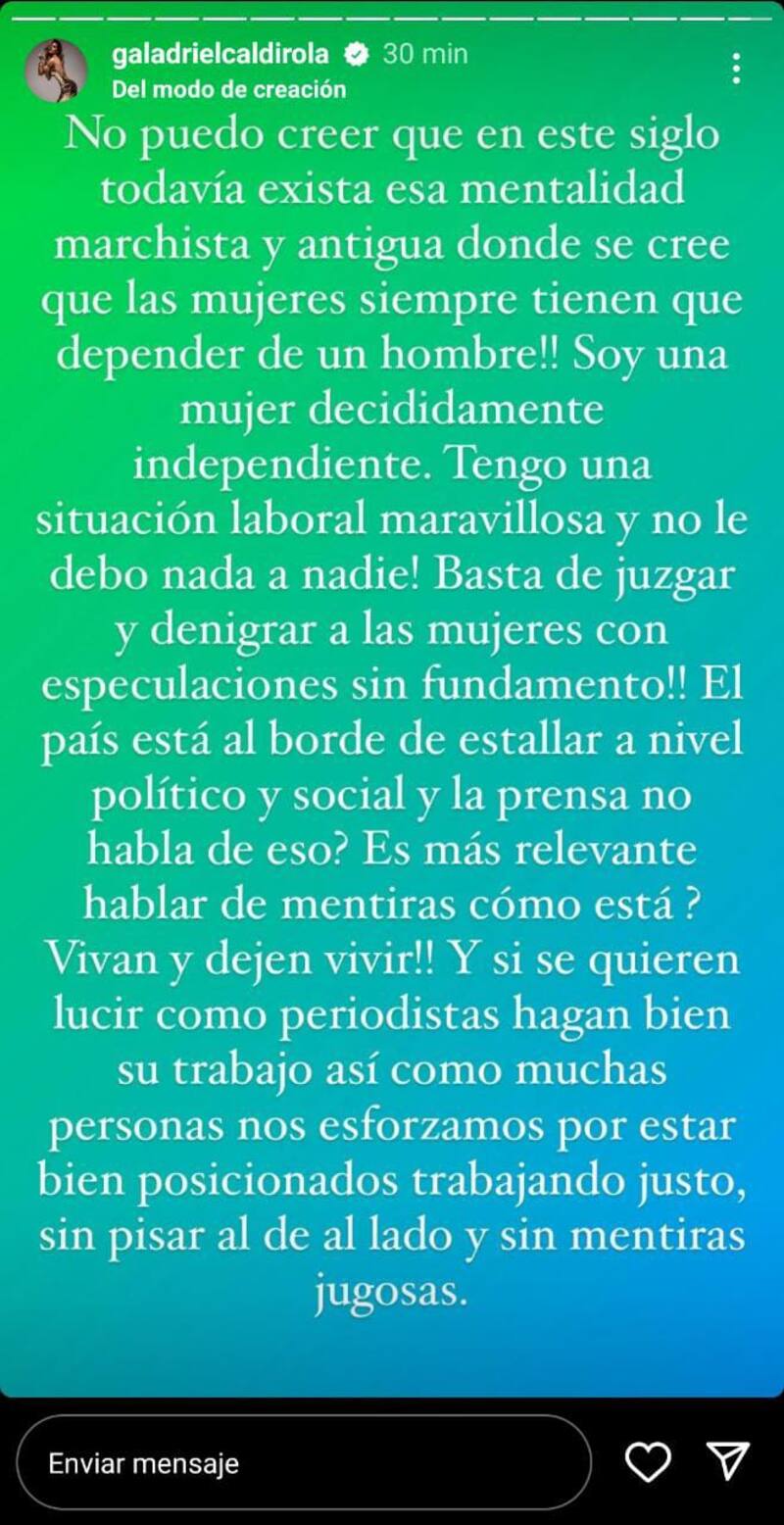This screenshot has height=1525, width=784.
Task: Share the story via paper plane
Action: pyautogui.click(x=728, y=1461)
